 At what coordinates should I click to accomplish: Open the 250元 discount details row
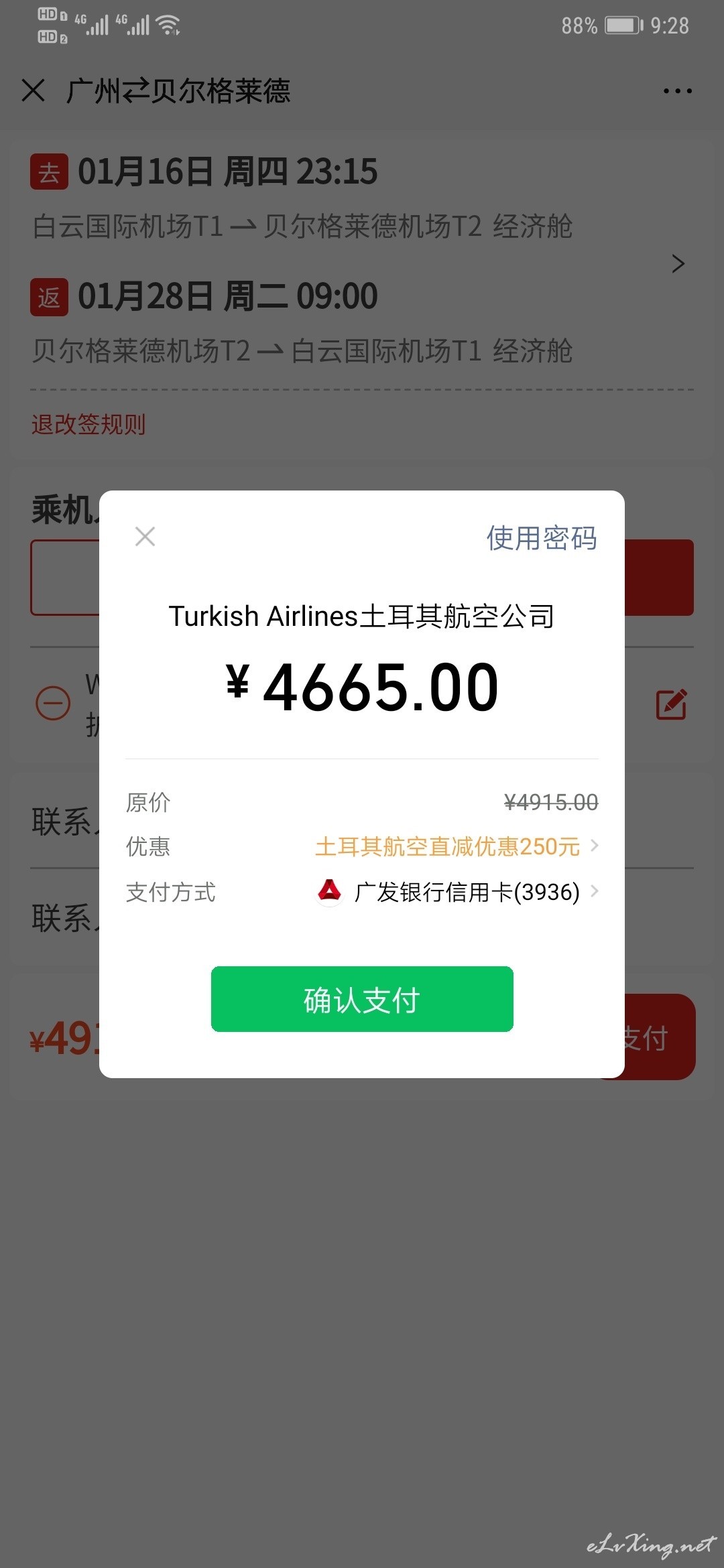(x=362, y=846)
